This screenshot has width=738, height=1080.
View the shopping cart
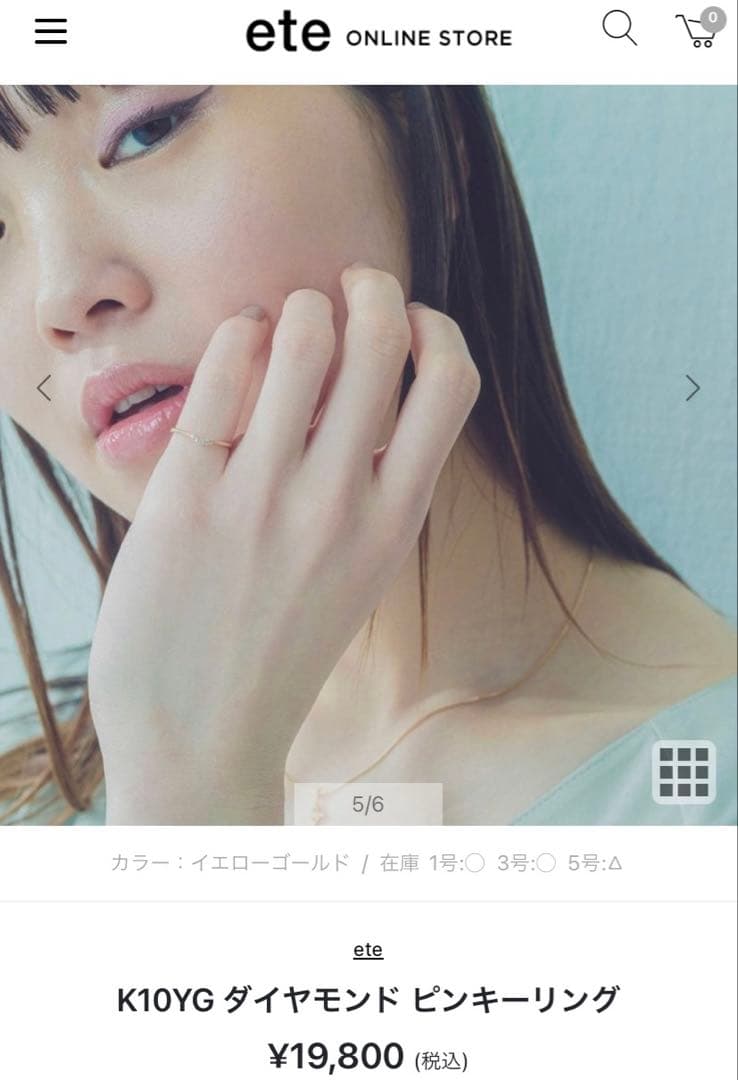tap(697, 32)
